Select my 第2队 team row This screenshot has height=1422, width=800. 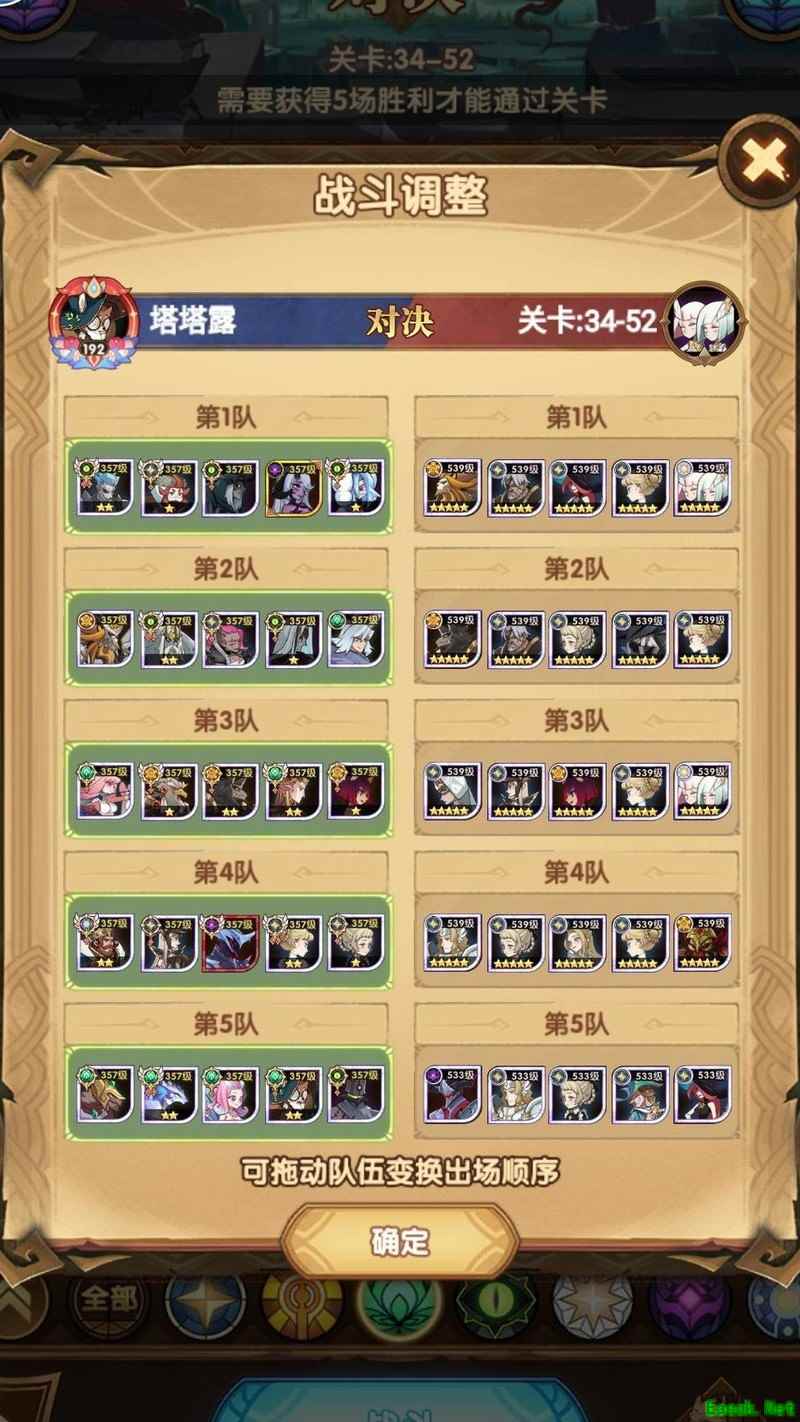click(228, 639)
